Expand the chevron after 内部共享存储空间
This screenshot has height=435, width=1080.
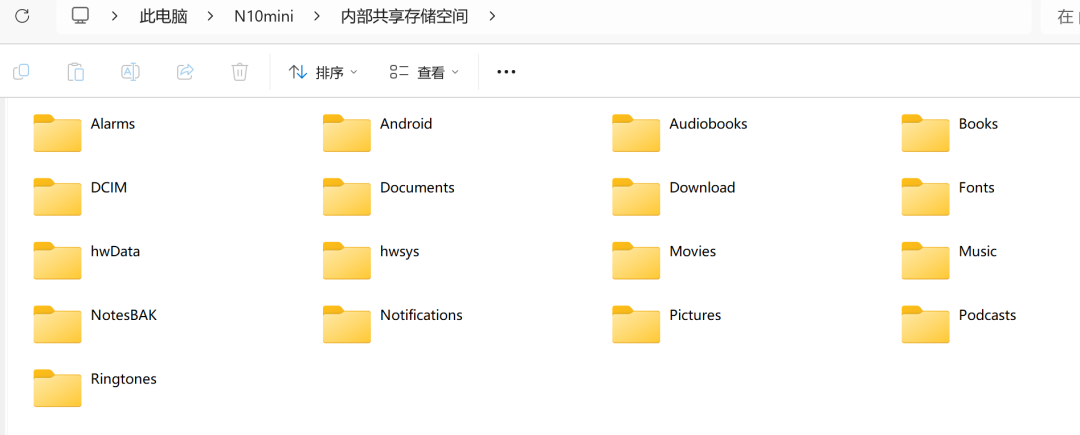tap(491, 16)
